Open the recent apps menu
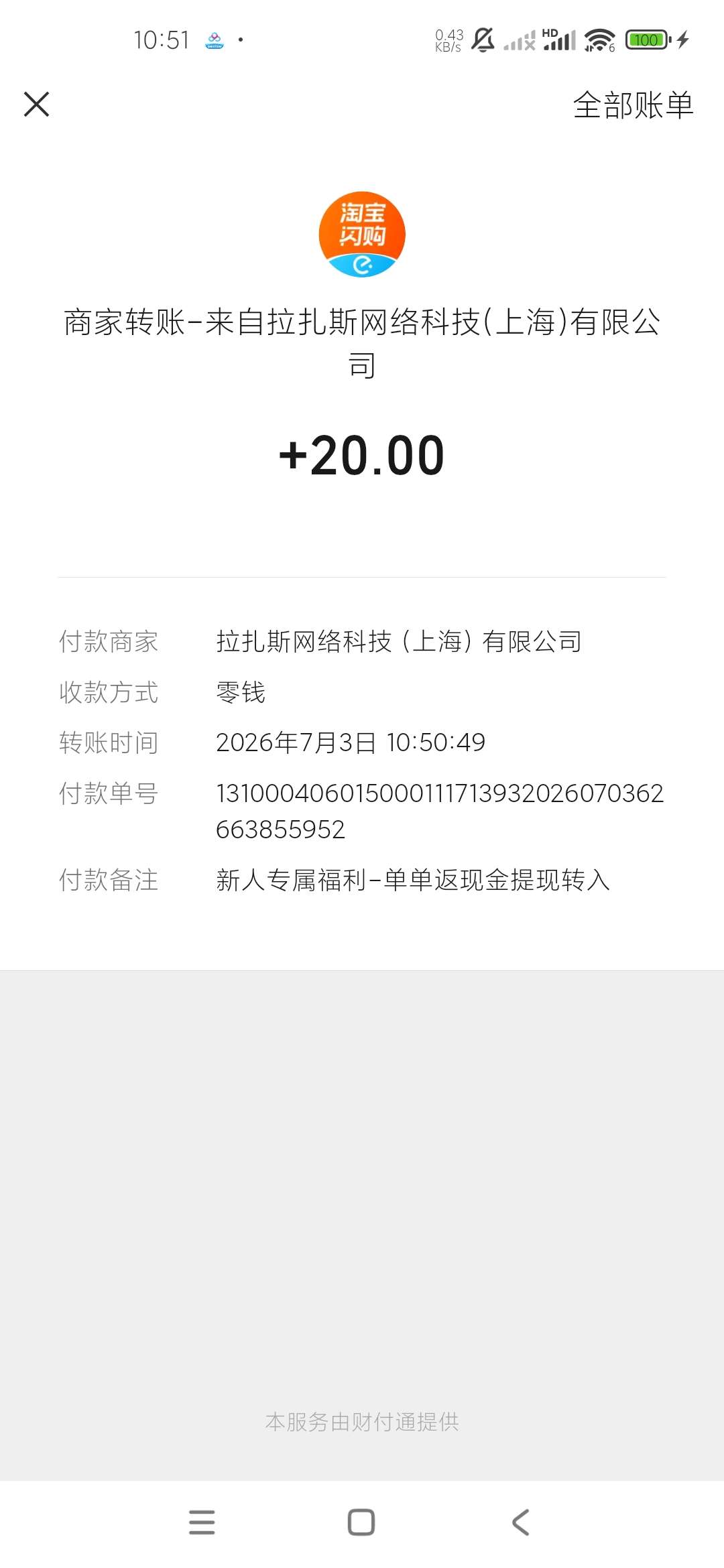The width and height of the screenshot is (724, 1568). [x=202, y=1522]
